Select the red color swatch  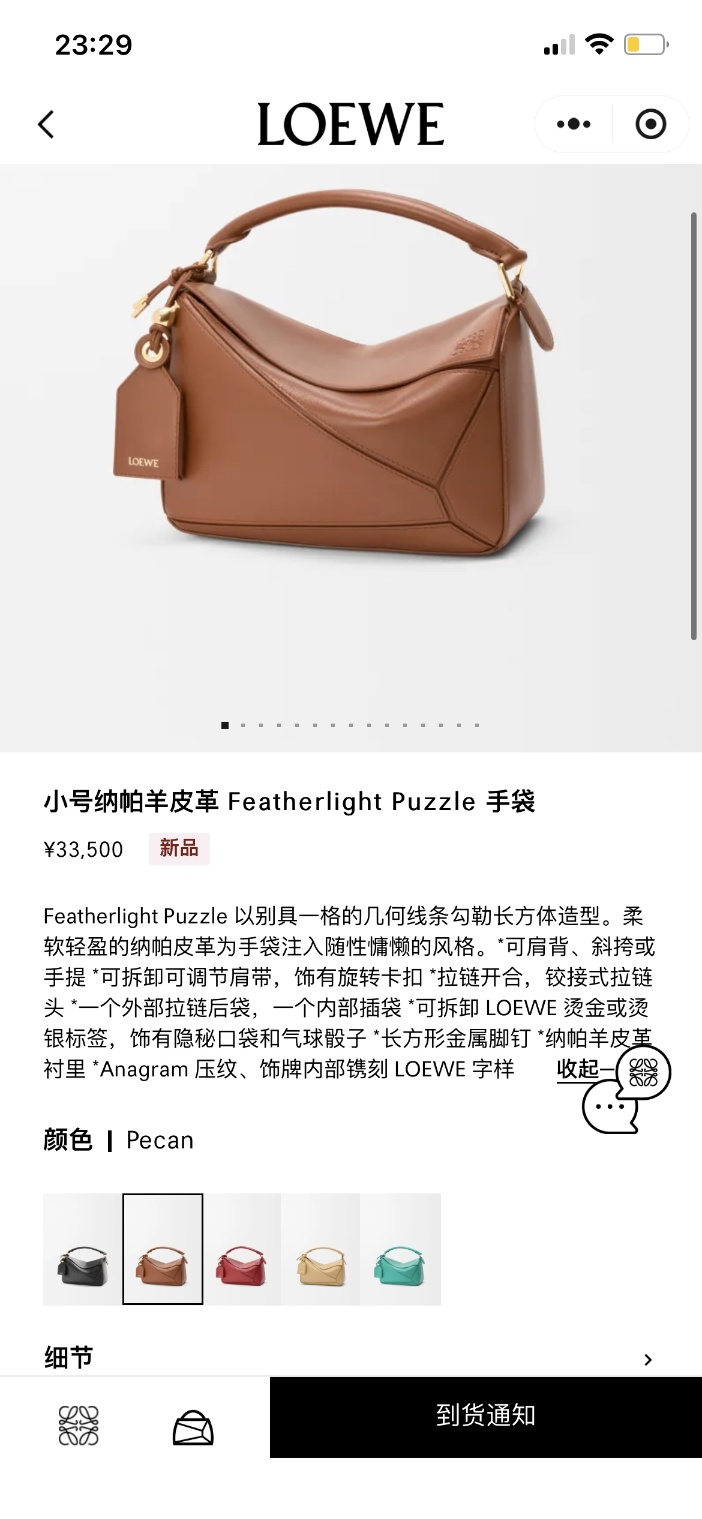(x=242, y=1249)
